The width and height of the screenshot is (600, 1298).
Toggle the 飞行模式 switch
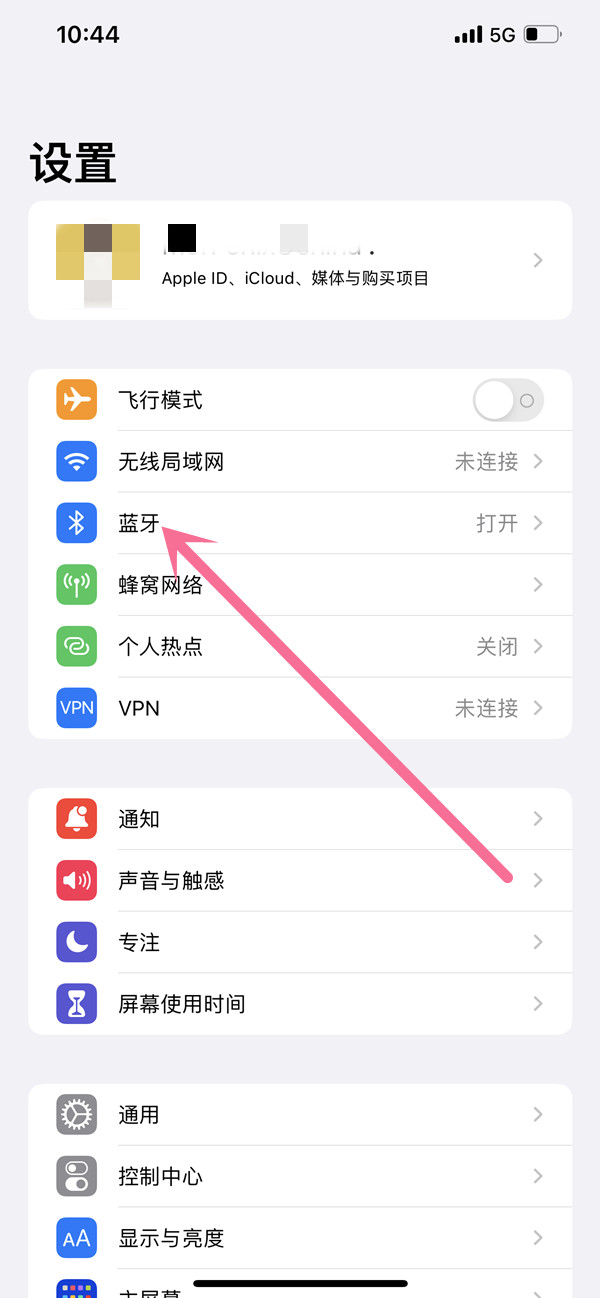(508, 401)
